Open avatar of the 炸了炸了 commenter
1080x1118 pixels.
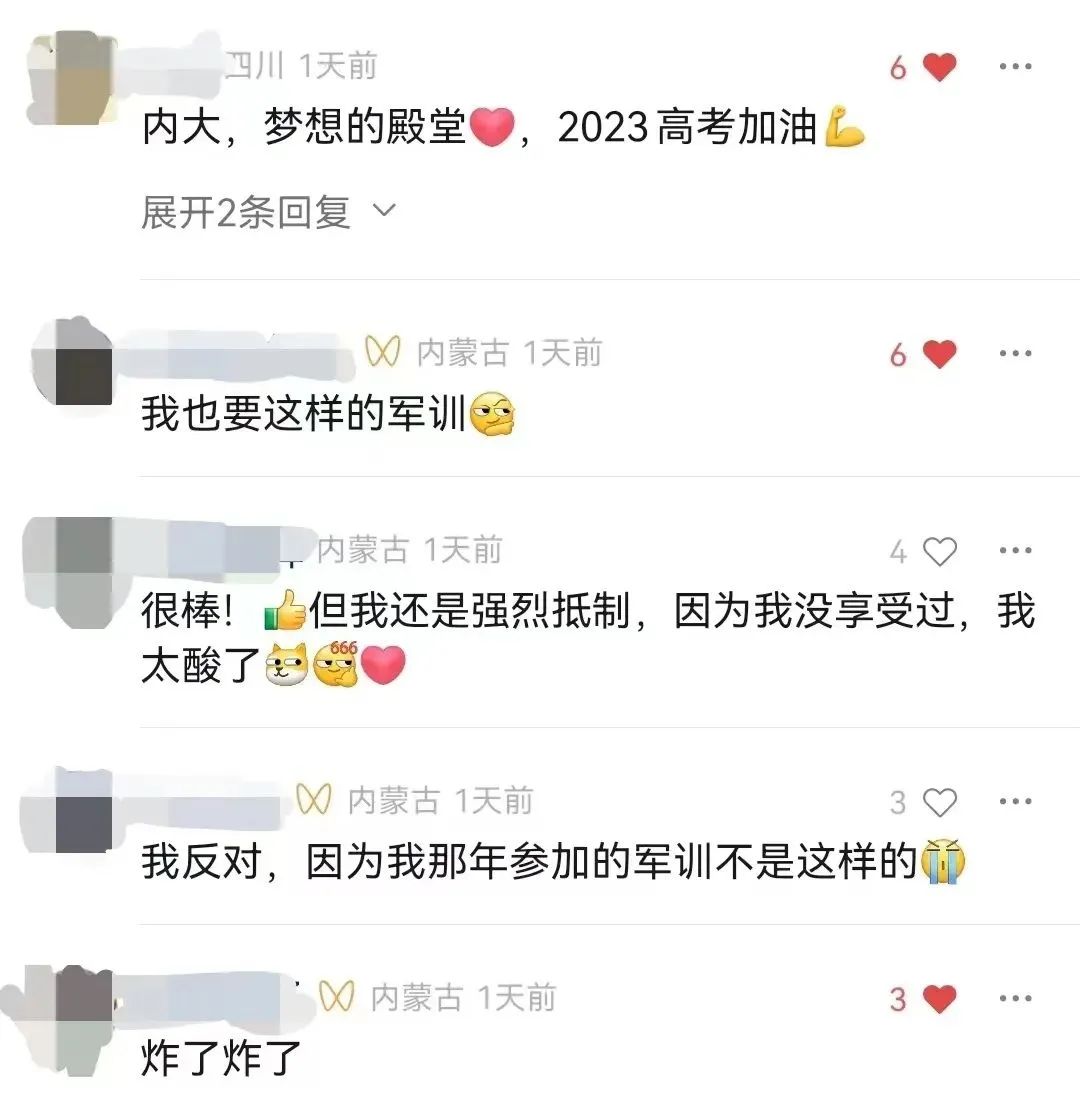coord(74,1010)
